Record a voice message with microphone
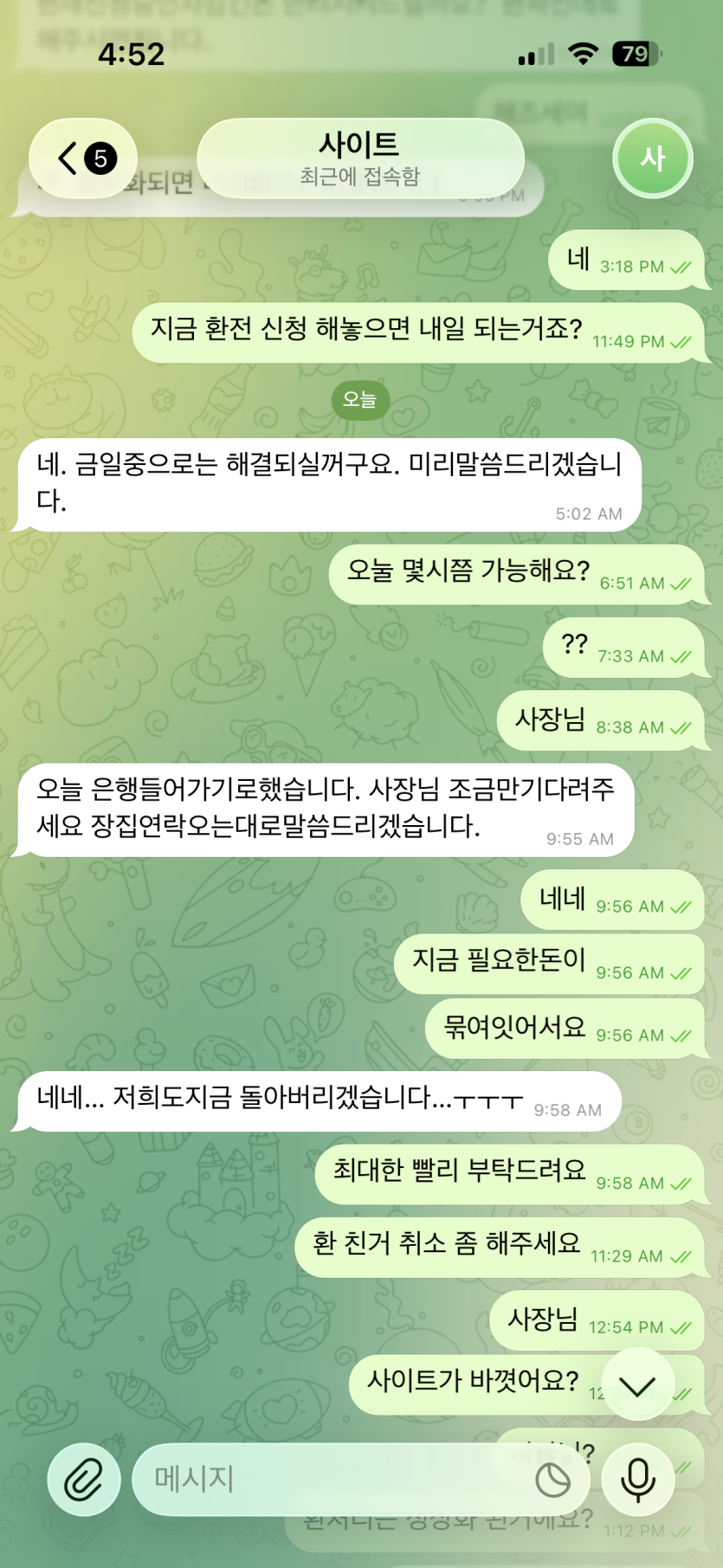Viewport: 723px width, 1568px height. (638, 1479)
